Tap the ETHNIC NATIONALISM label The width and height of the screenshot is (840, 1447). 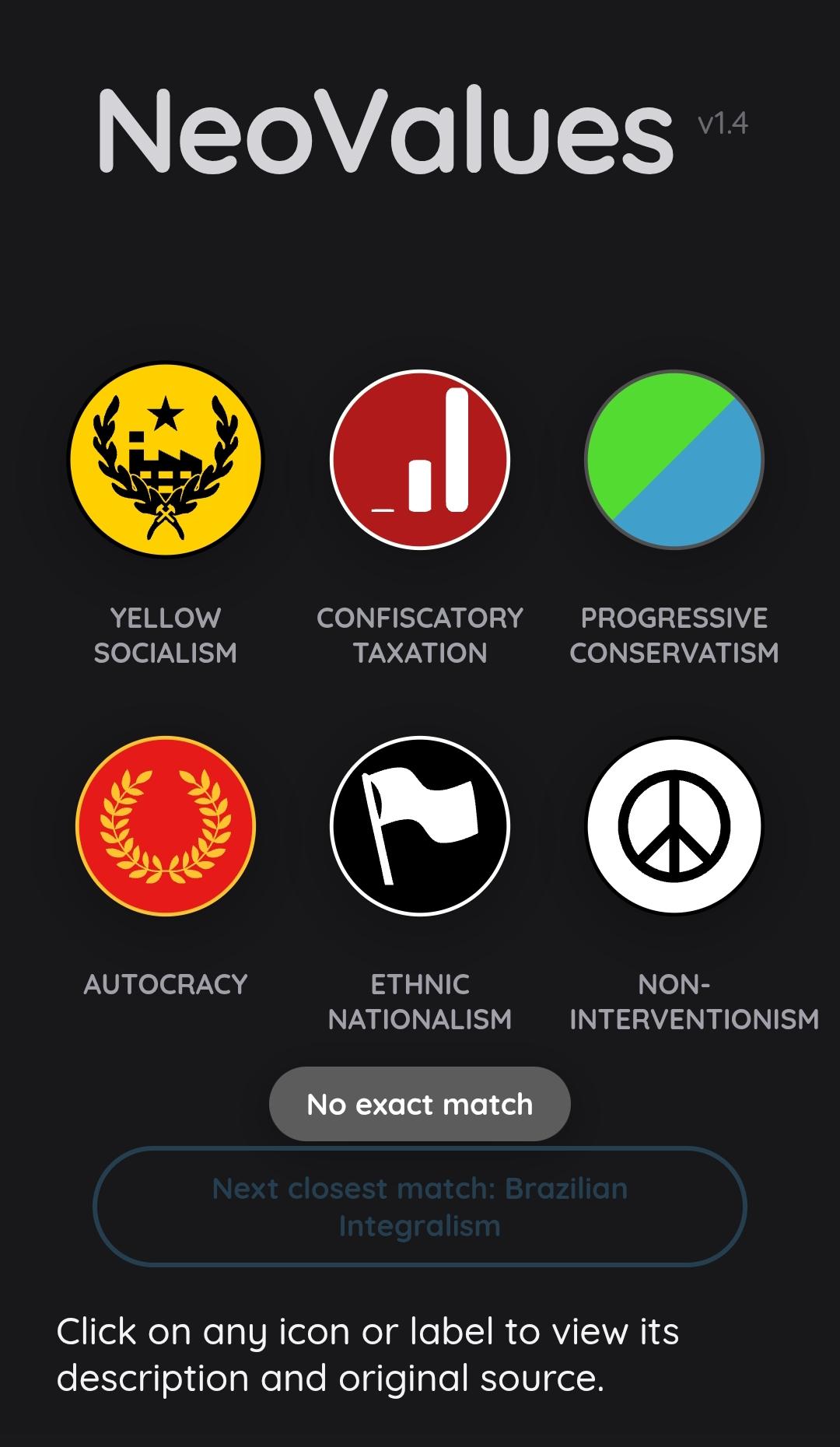pos(420,1001)
